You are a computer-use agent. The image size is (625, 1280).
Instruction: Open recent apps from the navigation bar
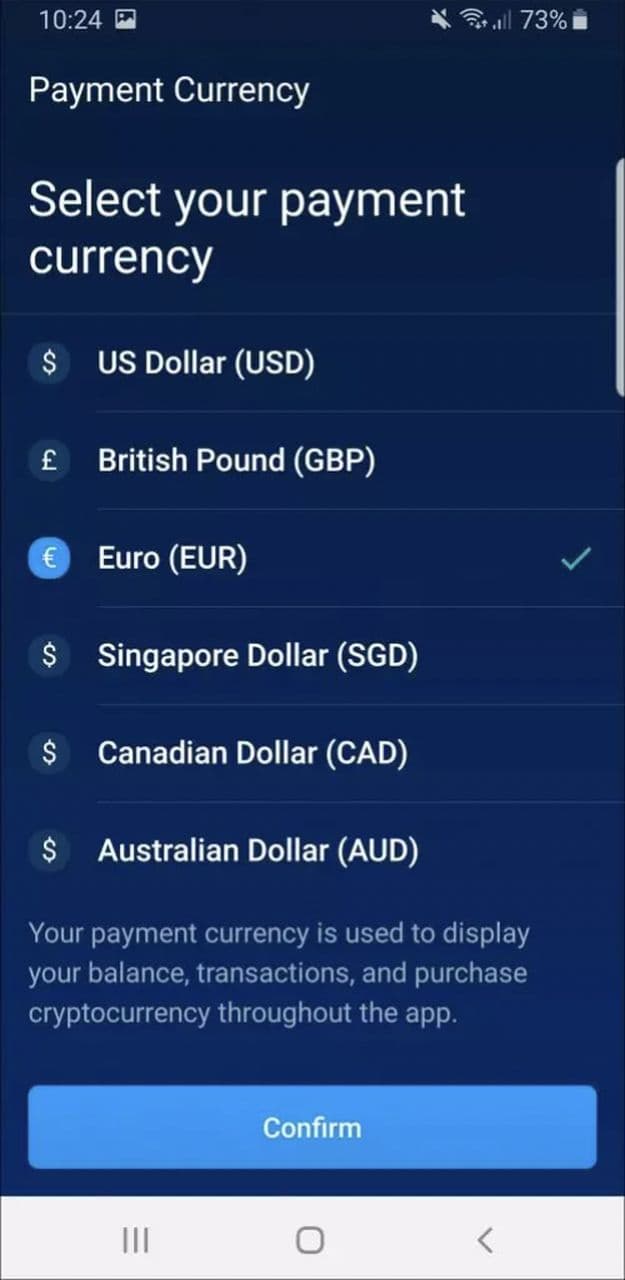tap(135, 1240)
